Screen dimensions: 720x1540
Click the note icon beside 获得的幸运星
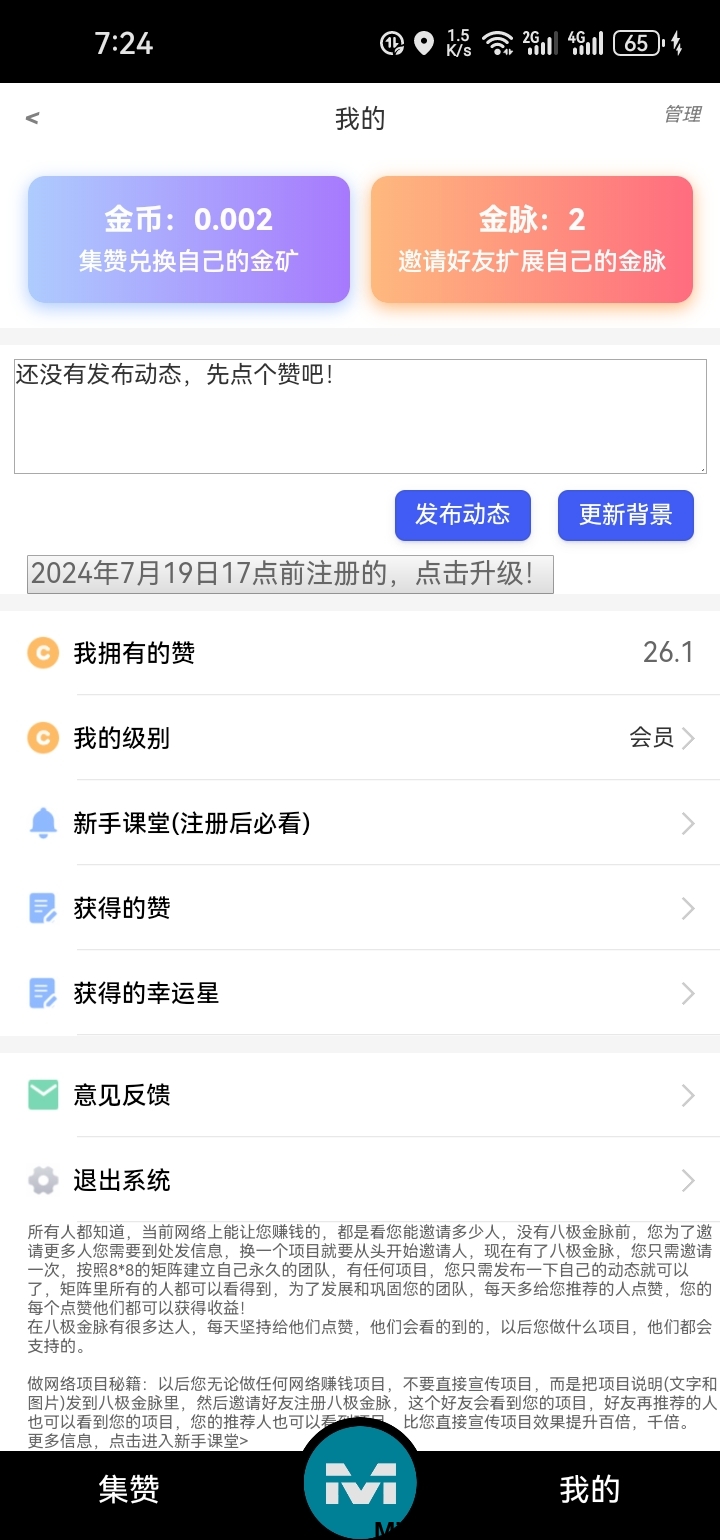(x=40, y=993)
